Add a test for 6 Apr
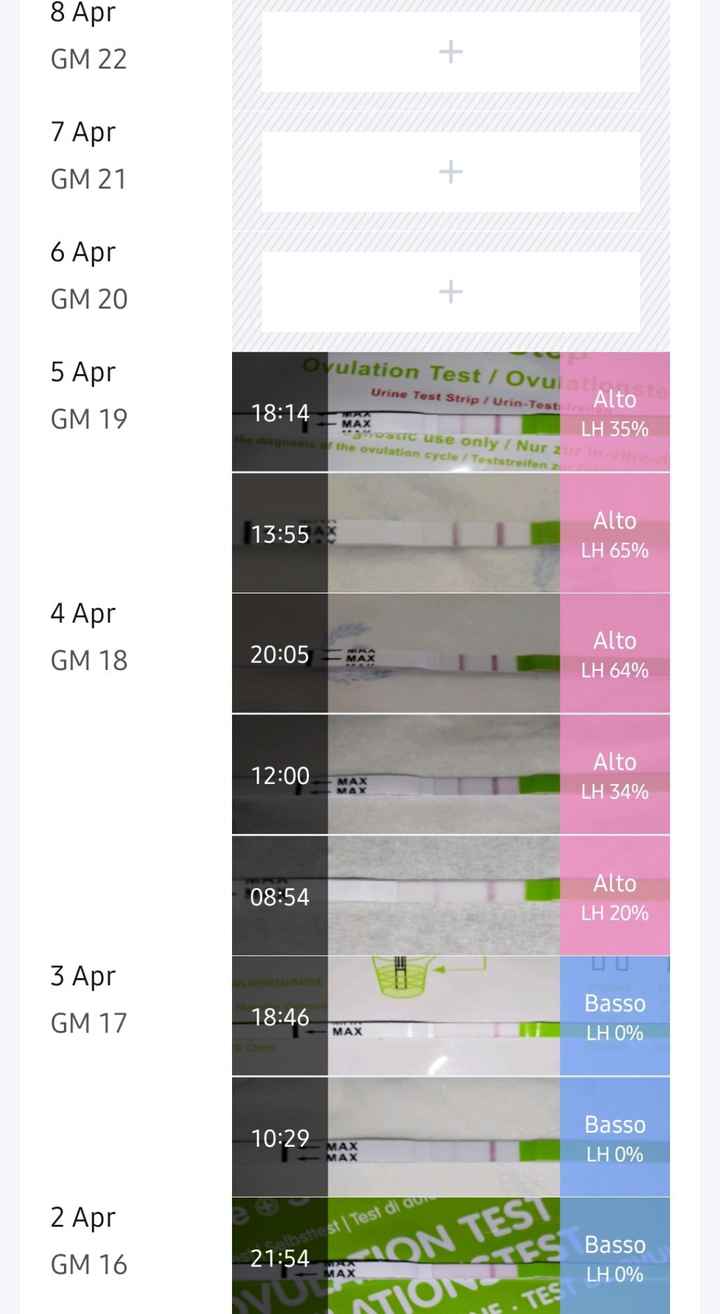Screen dimensions: 720x1314 click(x=450, y=292)
